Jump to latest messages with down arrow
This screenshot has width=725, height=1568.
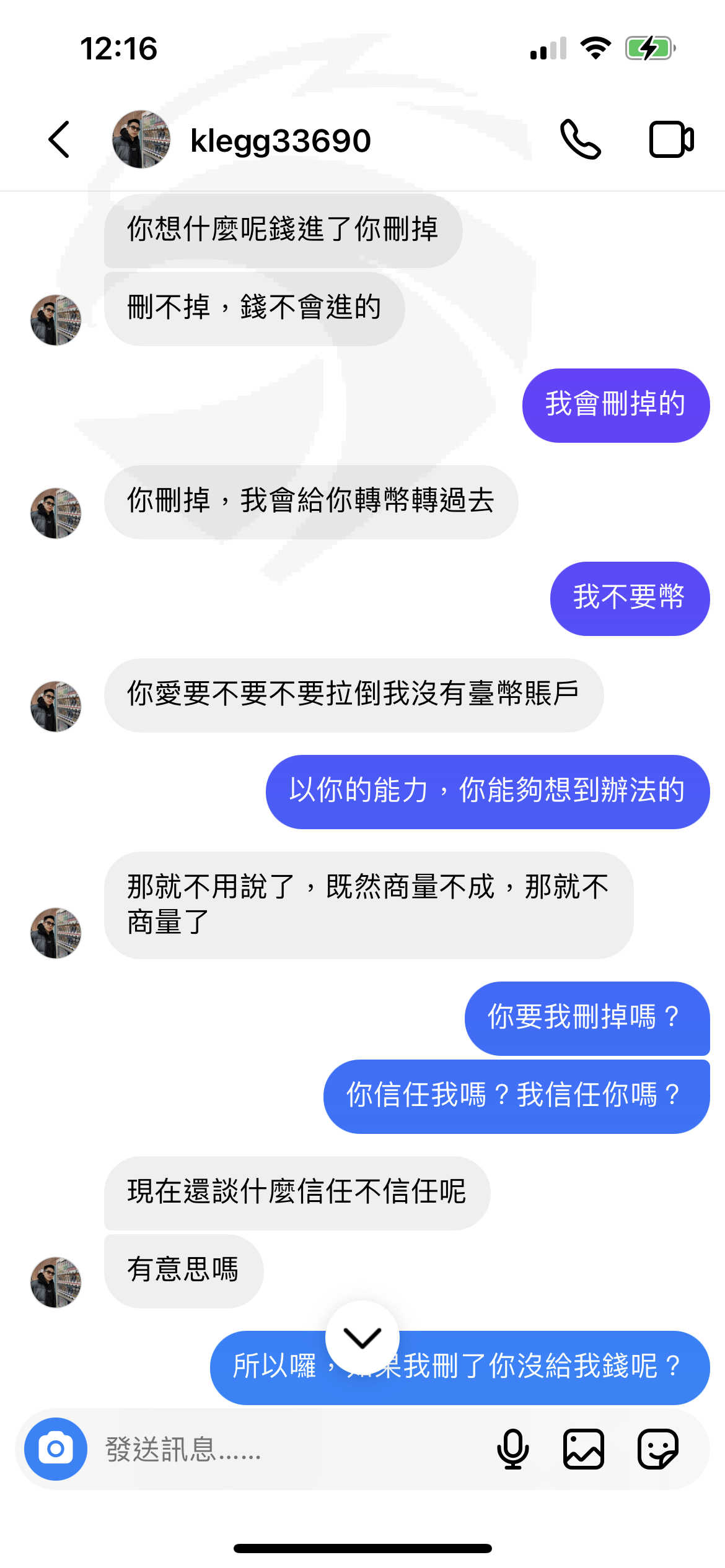pyautogui.click(x=362, y=1338)
